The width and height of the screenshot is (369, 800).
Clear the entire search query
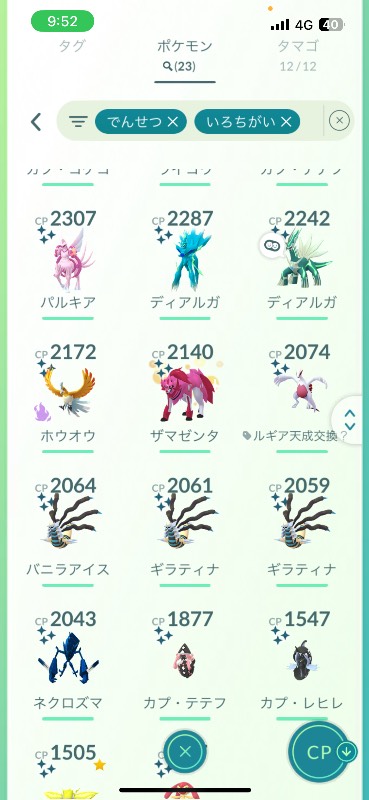(x=339, y=121)
